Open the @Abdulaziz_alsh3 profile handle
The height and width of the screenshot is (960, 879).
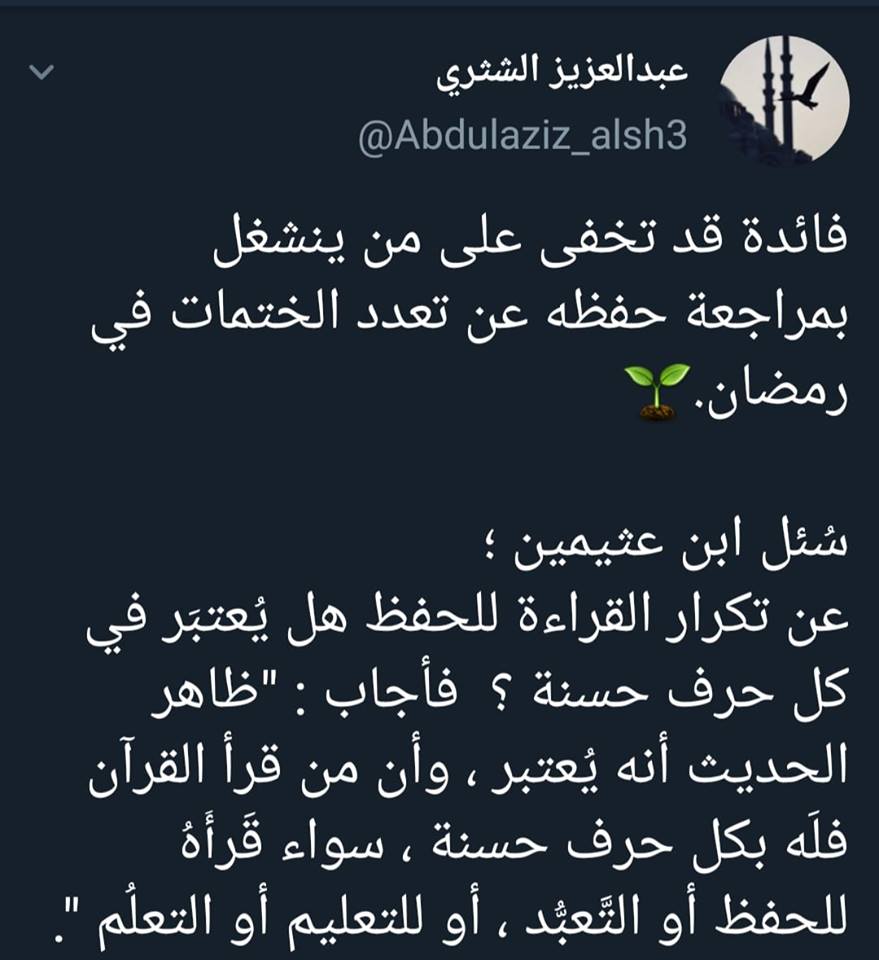pyautogui.click(x=523, y=135)
